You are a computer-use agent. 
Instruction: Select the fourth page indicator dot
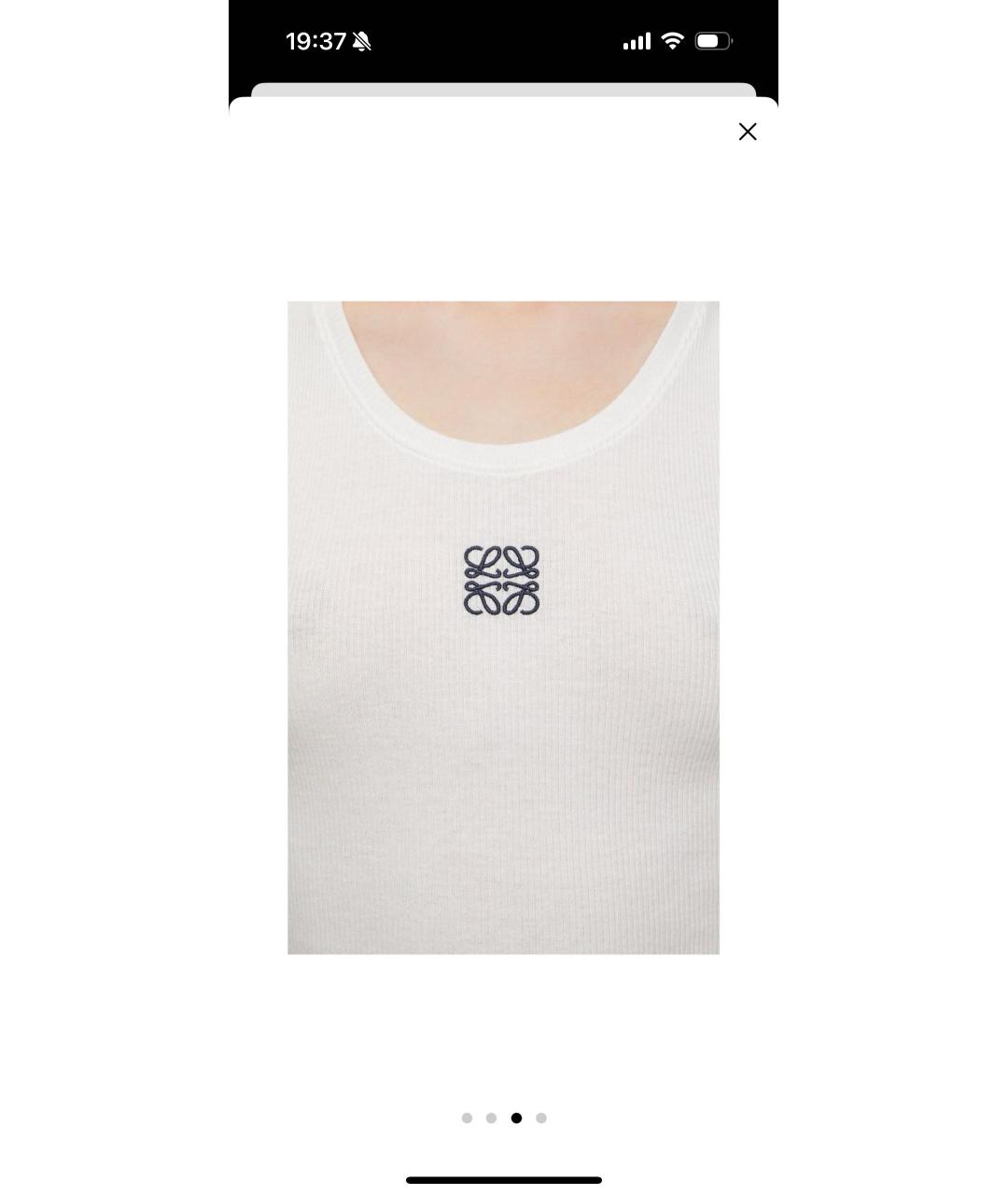tap(541, 1118)
